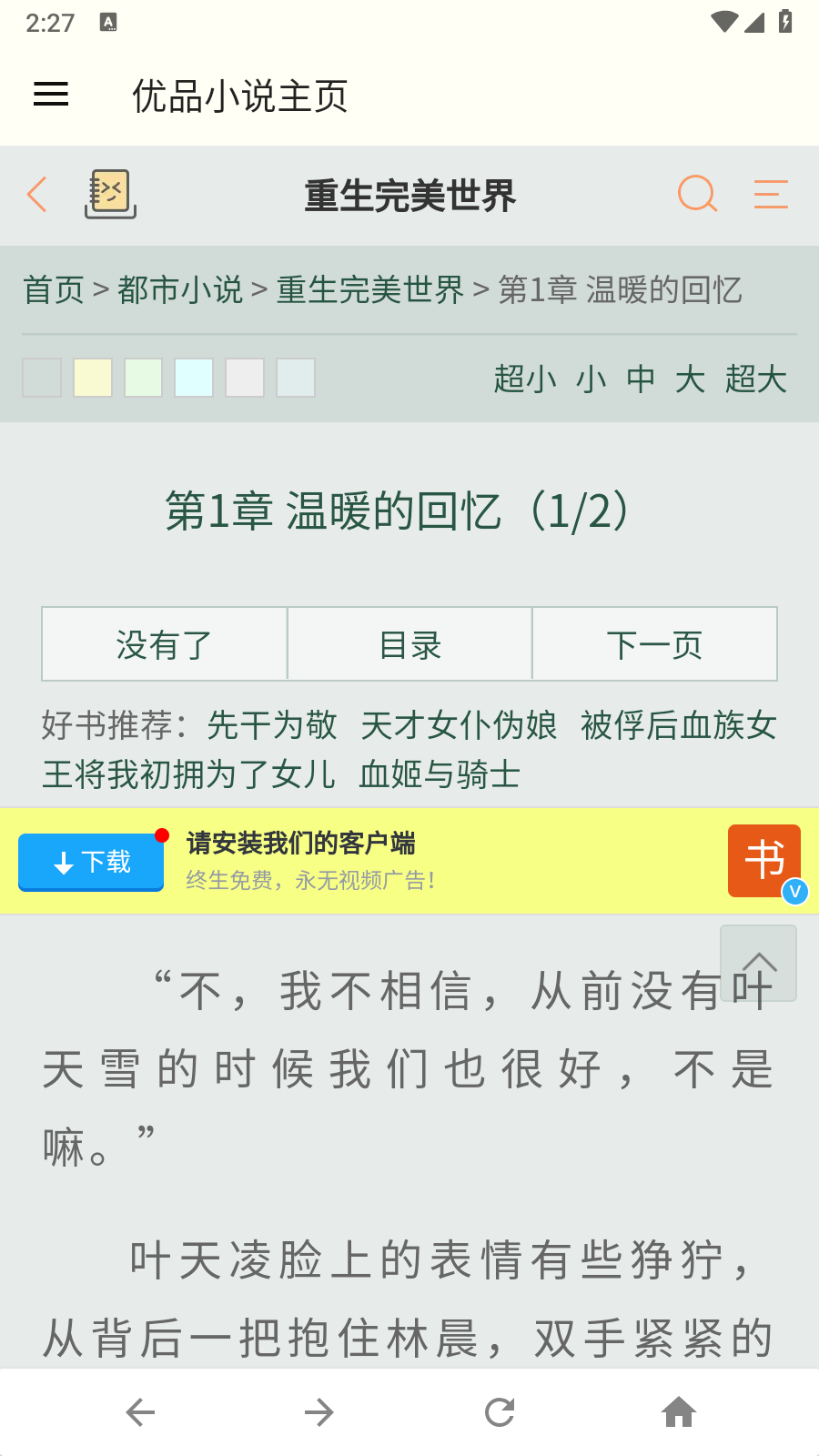
Task: Tap the 没有了 previous button
Action: 165,644
